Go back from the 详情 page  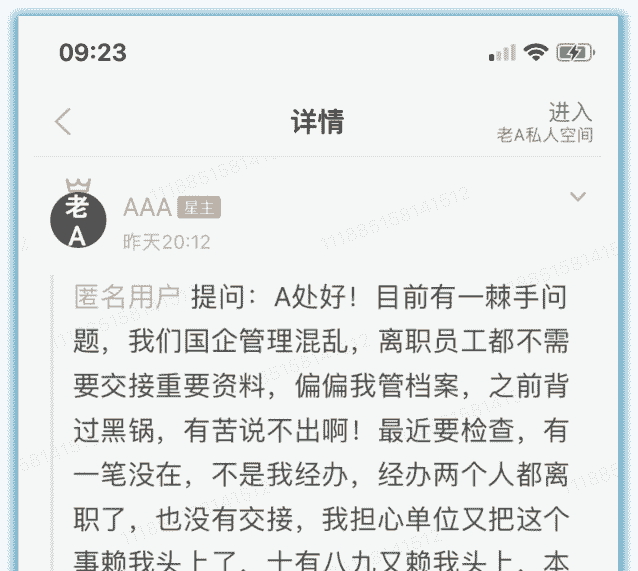pyautogui.click(x=63, y=122)
